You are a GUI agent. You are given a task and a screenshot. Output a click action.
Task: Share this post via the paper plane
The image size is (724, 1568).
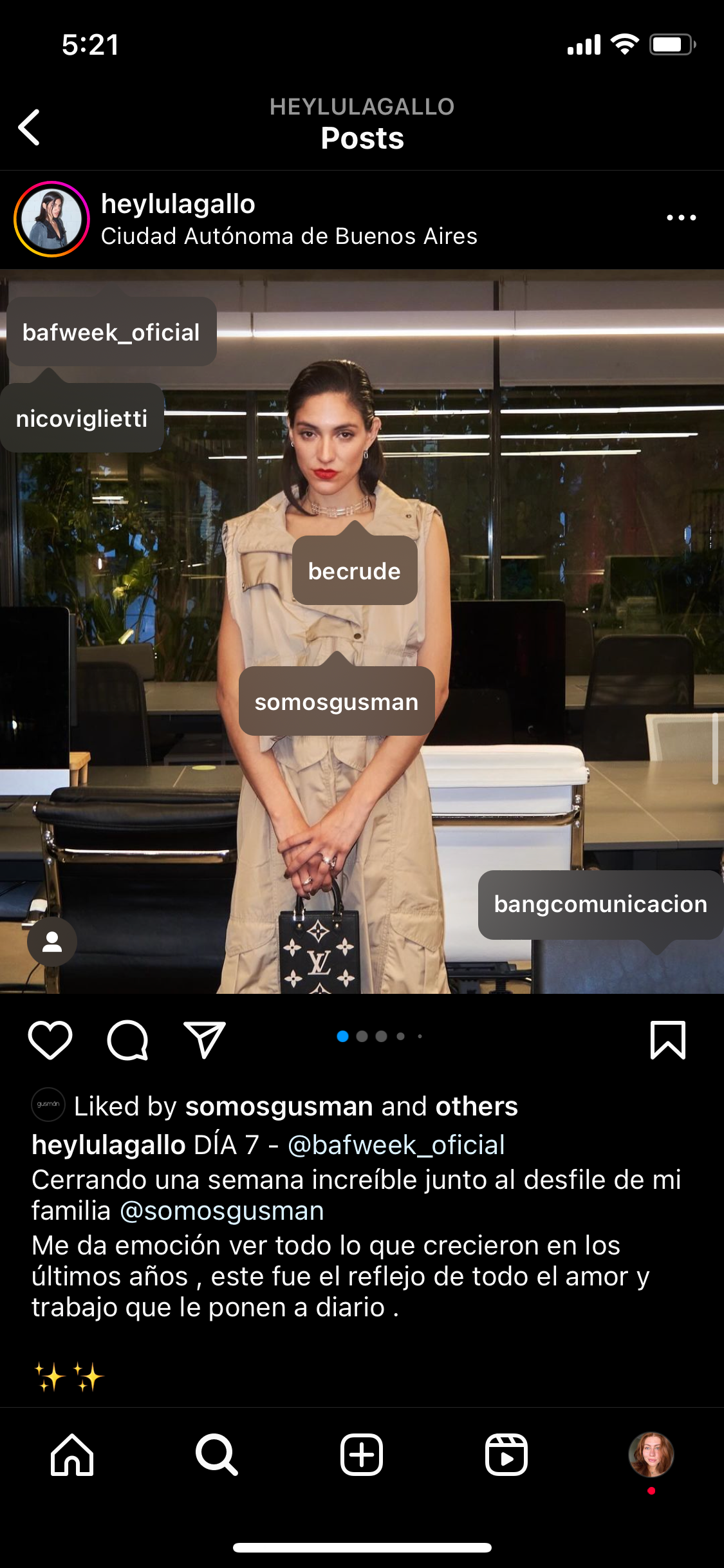coord(205,1040)
